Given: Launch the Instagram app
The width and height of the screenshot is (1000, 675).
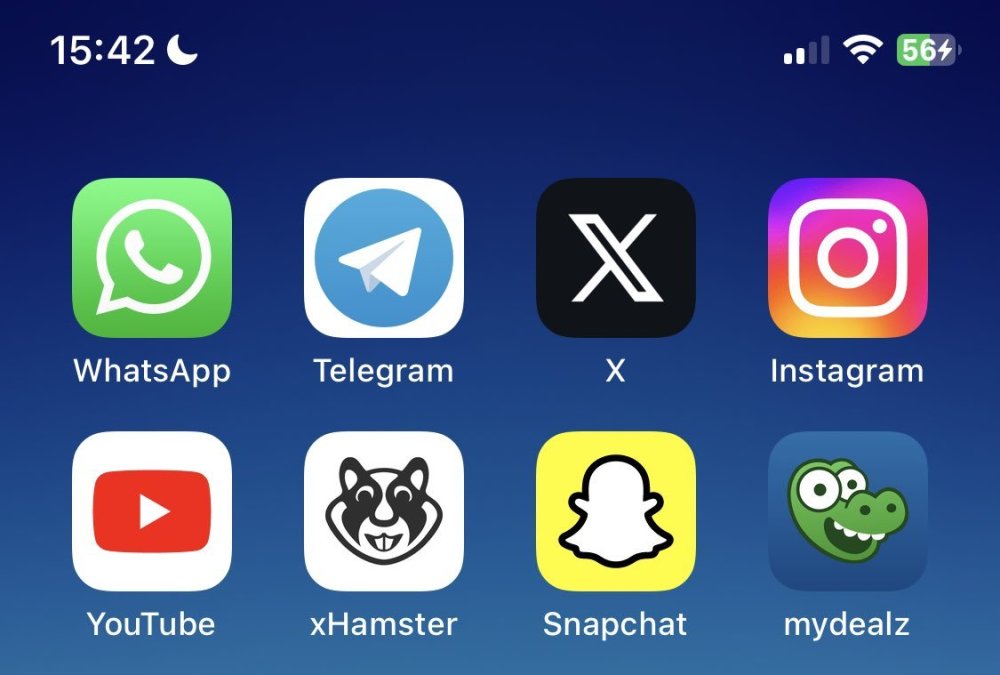Looking at the screenshot, I should (847, 258).
